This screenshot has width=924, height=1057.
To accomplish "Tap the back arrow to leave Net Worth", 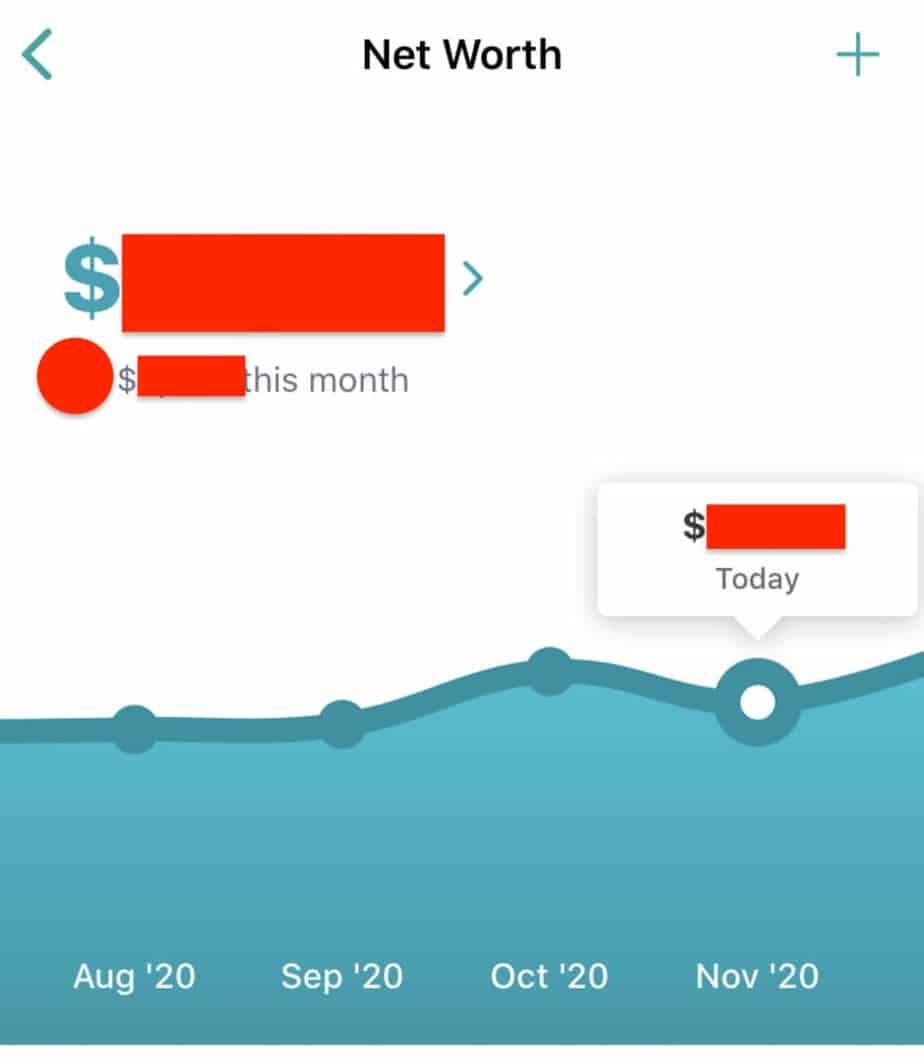I will pos(36,55).
